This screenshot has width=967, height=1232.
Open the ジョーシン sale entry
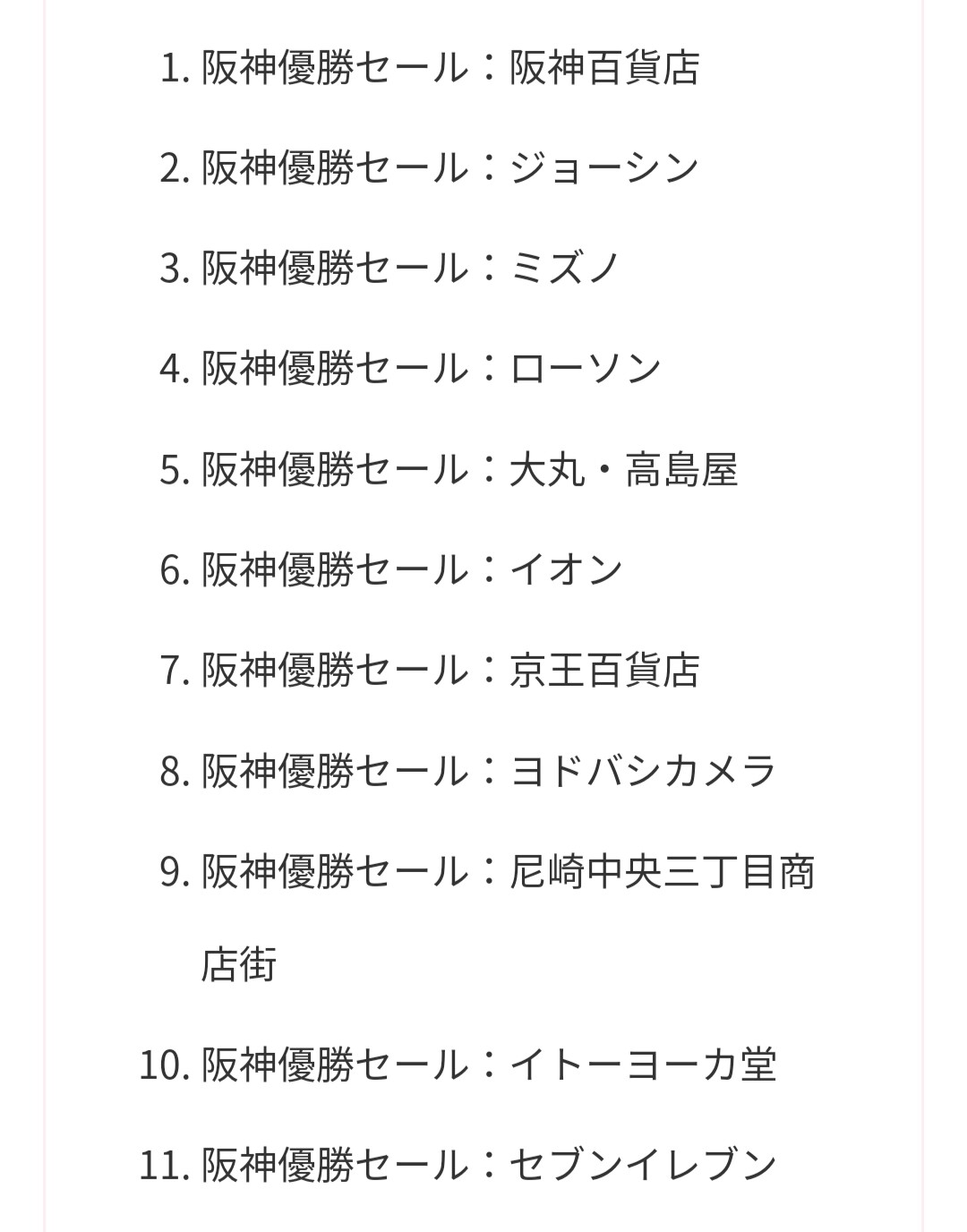(x=450, y=168)
